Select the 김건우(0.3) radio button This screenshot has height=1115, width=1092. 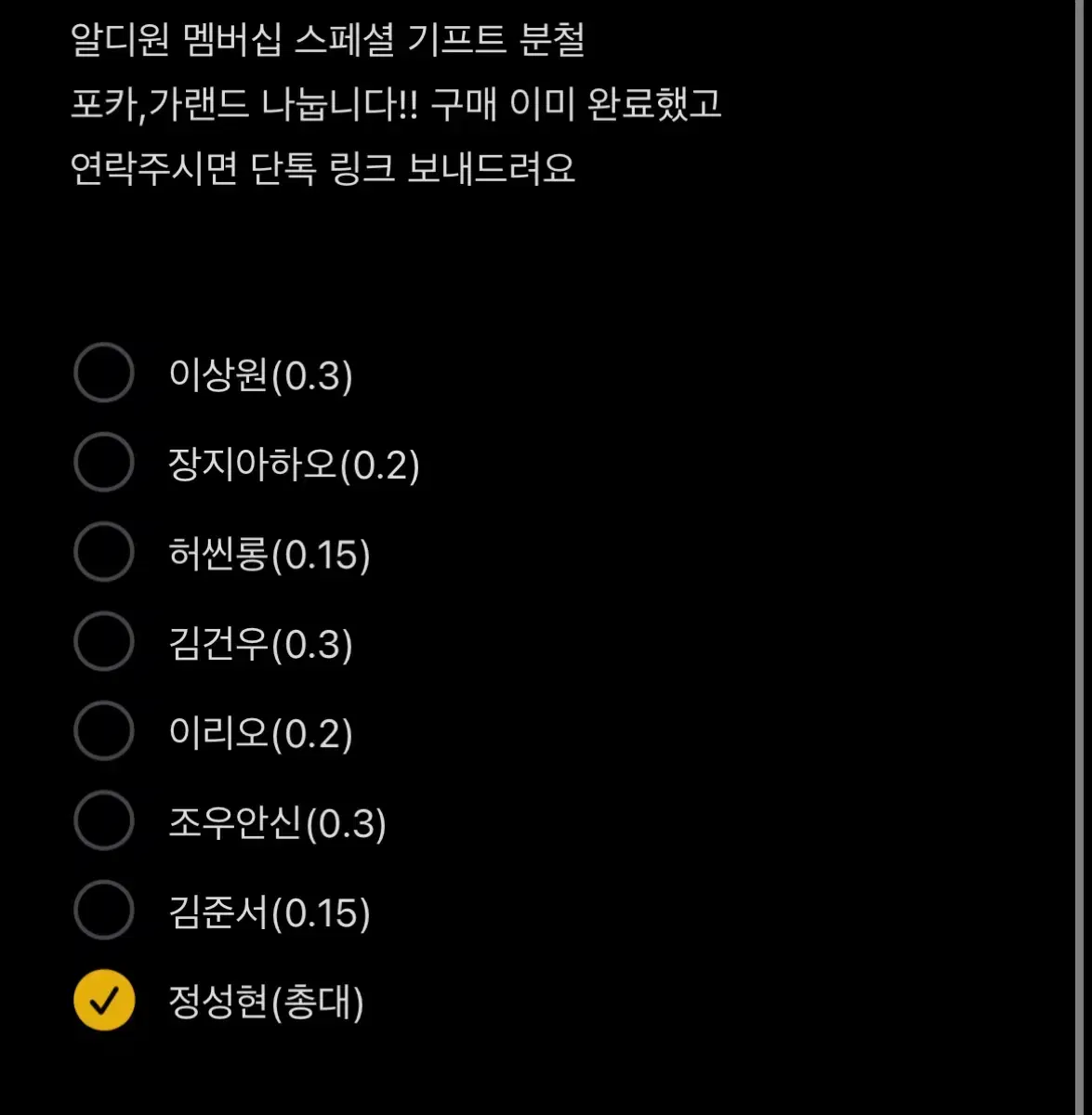[103, 641]
